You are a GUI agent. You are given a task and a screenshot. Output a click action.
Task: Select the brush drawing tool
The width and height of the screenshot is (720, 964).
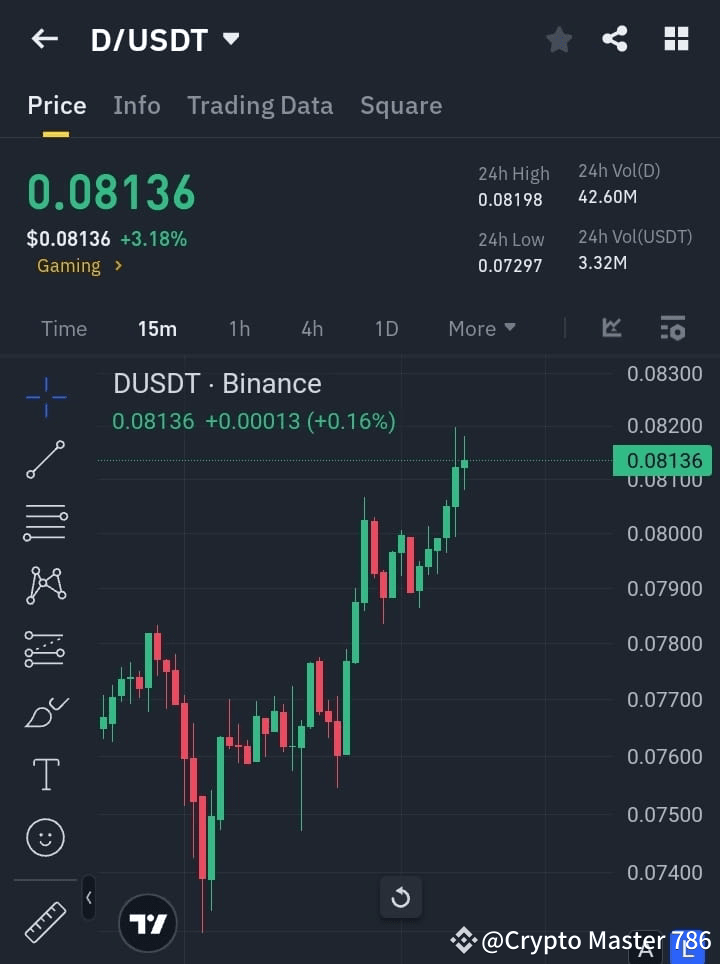point(45,711)
